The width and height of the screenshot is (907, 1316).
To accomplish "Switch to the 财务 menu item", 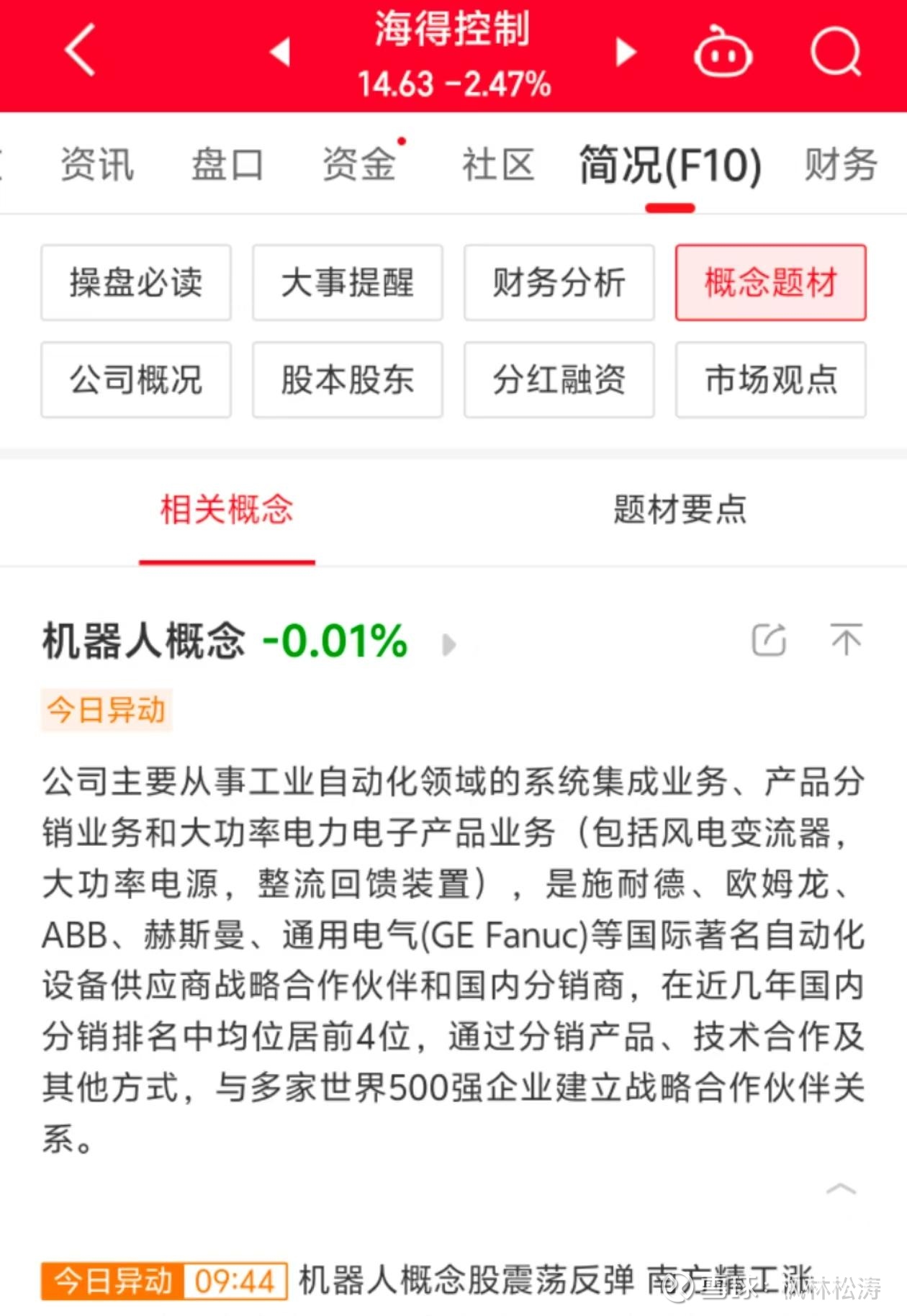I will 841,166.
